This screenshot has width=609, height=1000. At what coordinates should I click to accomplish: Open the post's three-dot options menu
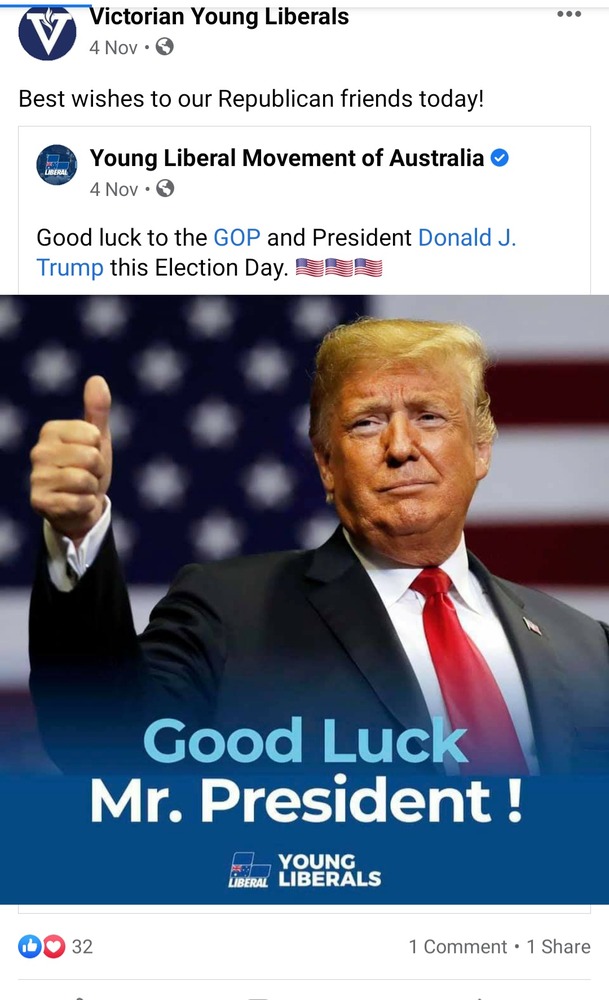568,15
